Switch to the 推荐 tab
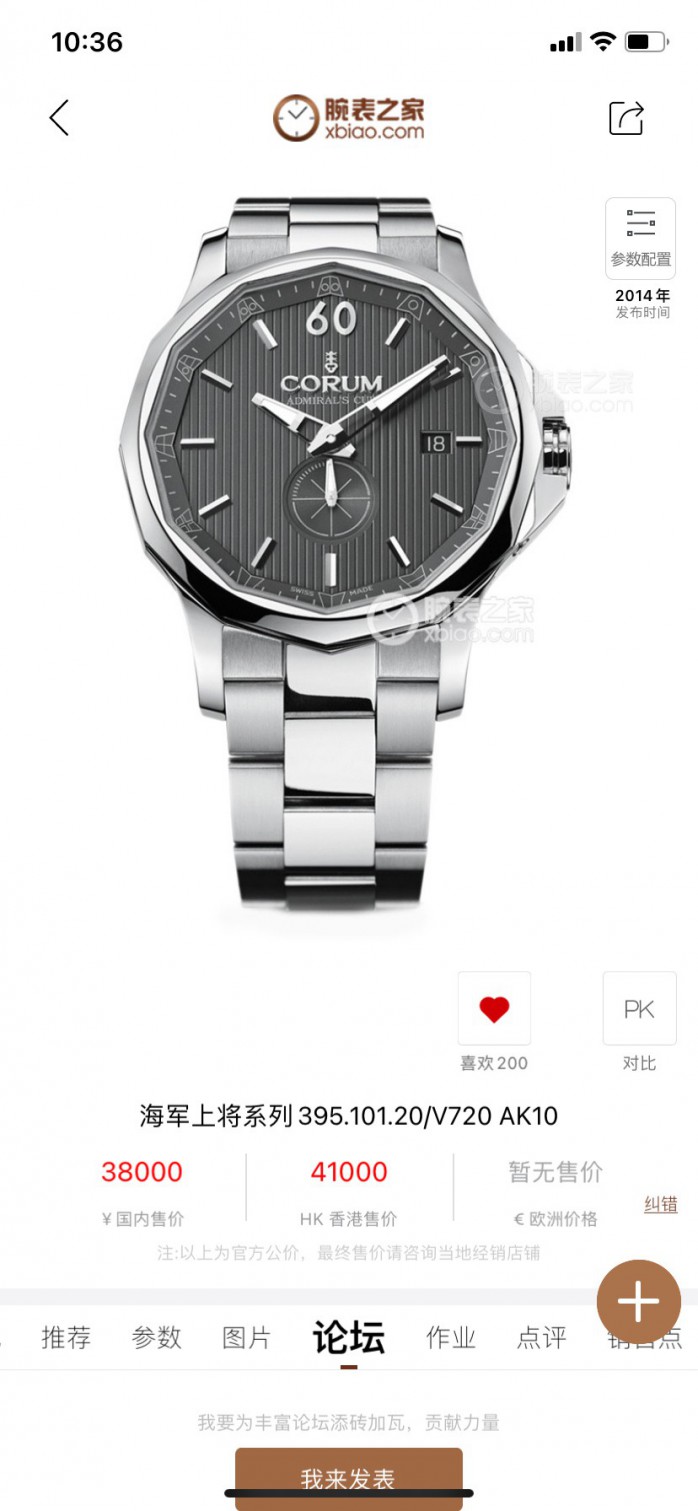The image size is (698, 1511). (x=66, y=1337)
